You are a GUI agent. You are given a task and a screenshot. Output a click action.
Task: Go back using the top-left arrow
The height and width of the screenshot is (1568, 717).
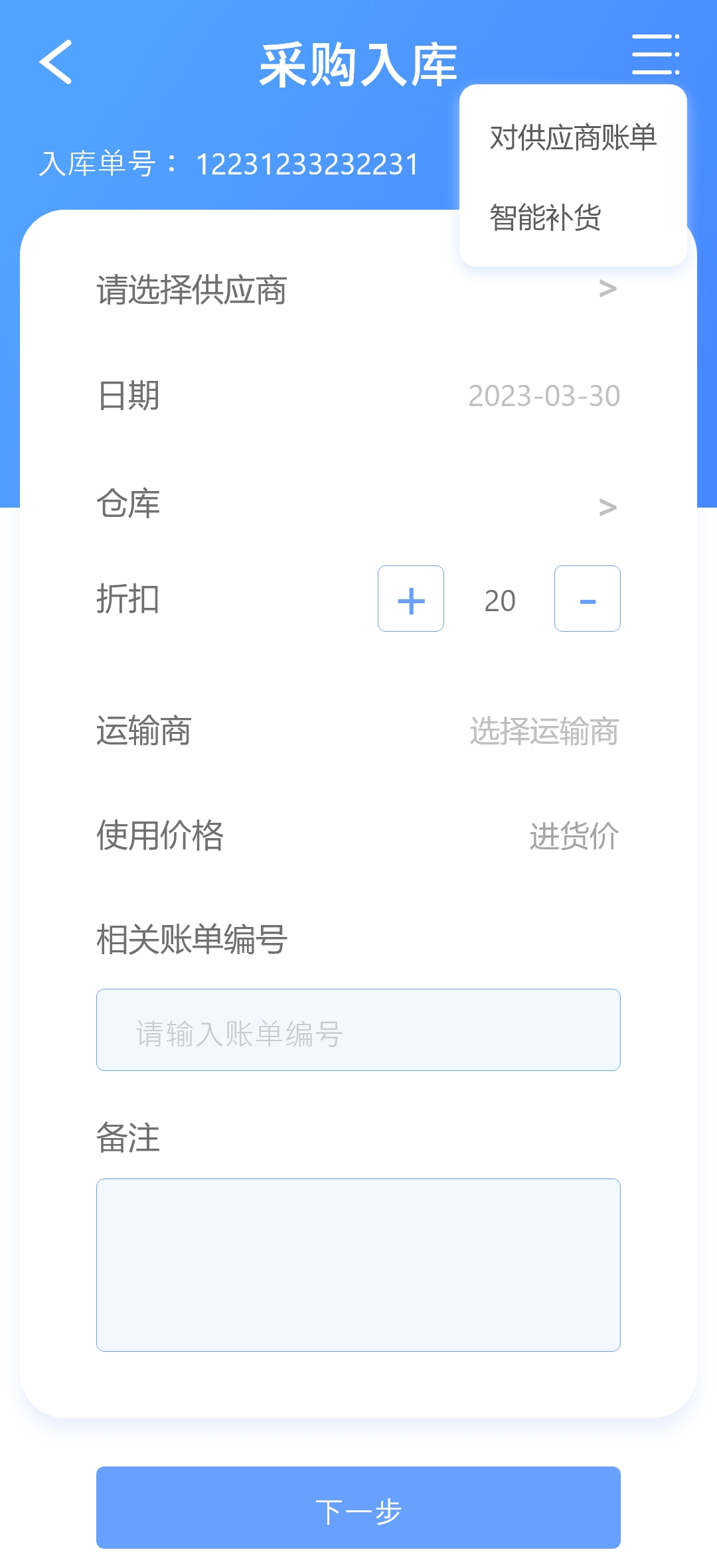(56, 62)
